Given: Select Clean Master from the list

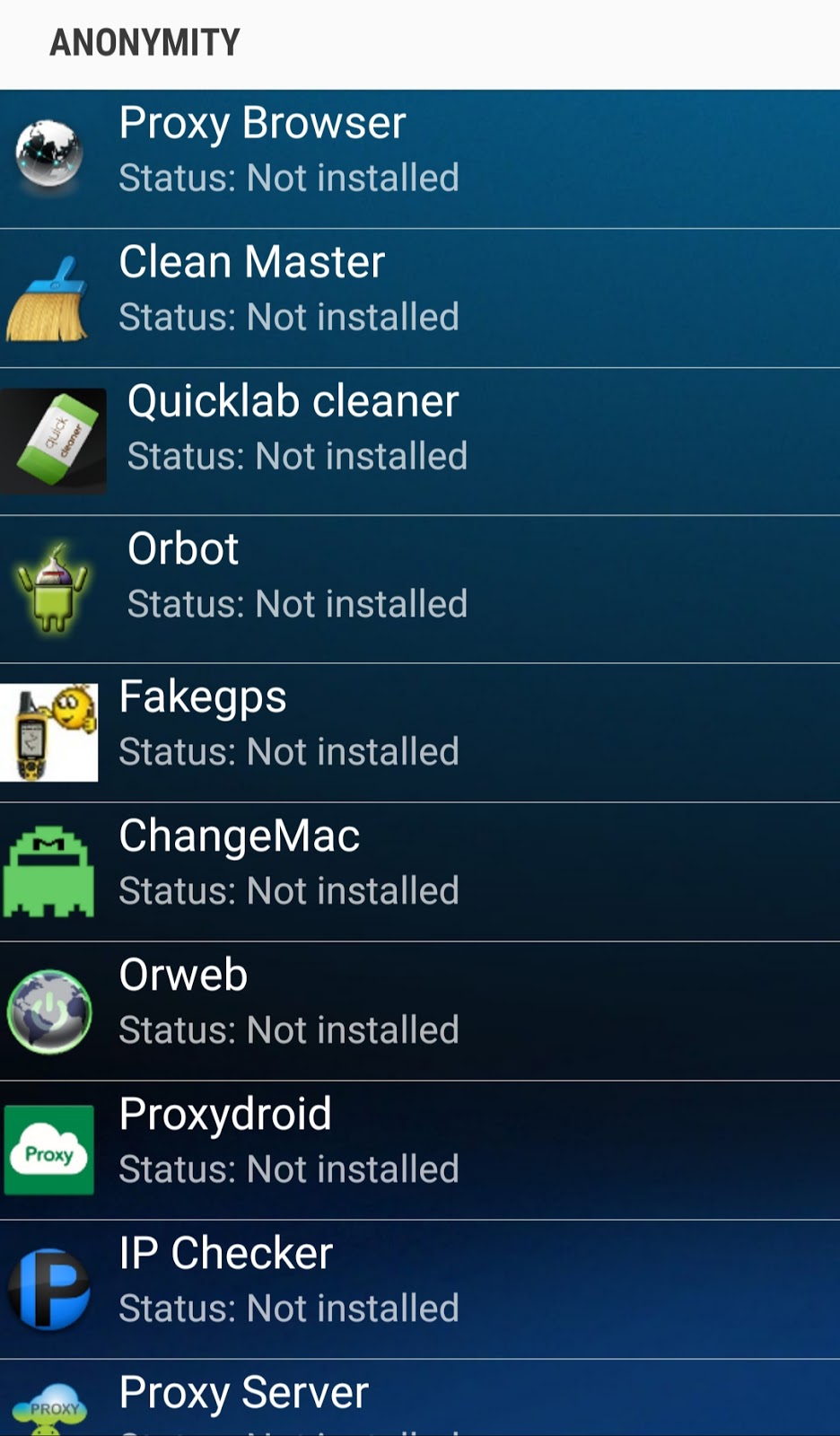Looking at the screenshot, I should [x=420, y=297].
